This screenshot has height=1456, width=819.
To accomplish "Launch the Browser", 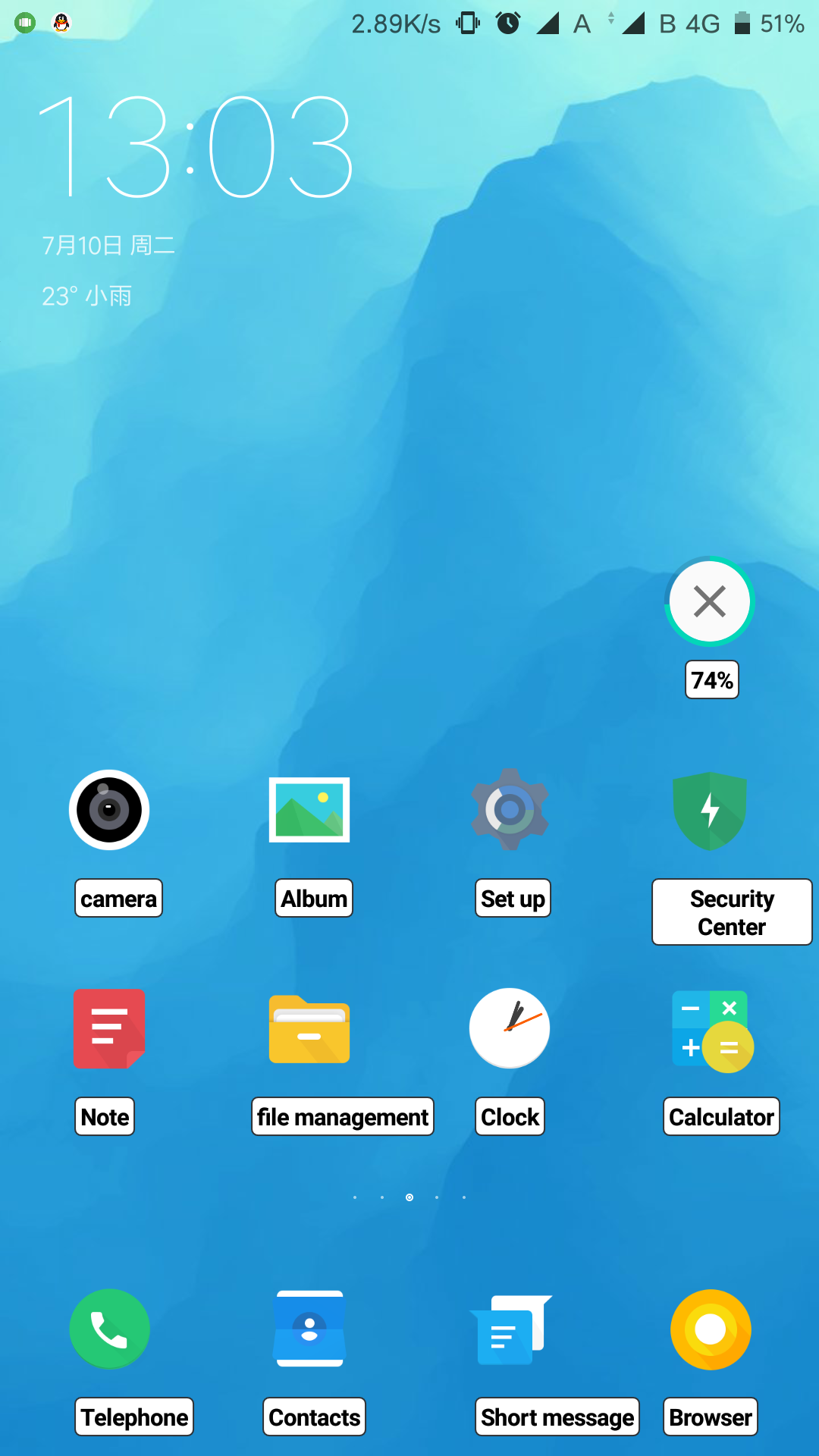I will point(711,1329).
